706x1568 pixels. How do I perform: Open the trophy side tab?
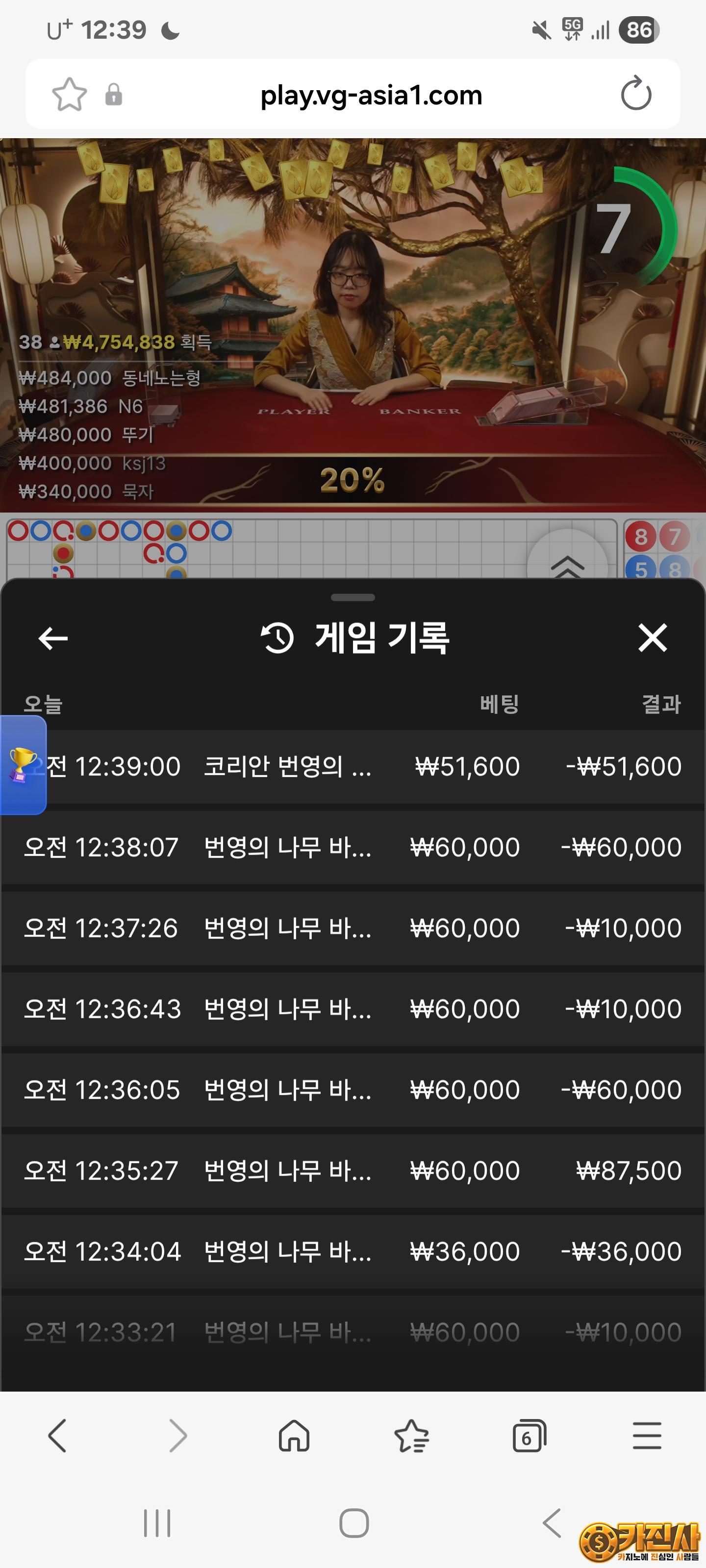[x=23, y=764]
